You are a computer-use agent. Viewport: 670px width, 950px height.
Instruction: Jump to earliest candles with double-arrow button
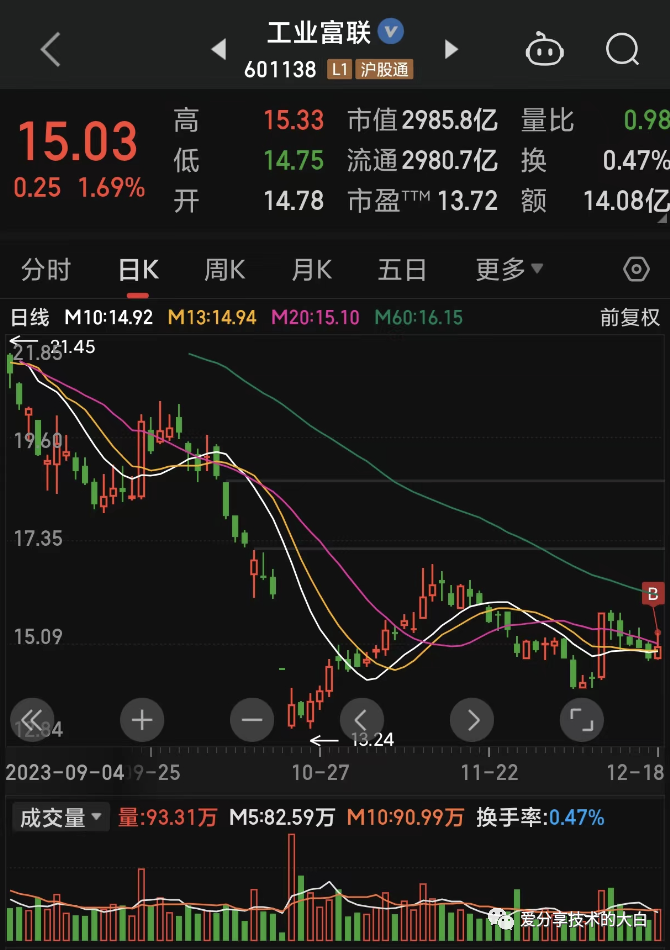(32, 720)
